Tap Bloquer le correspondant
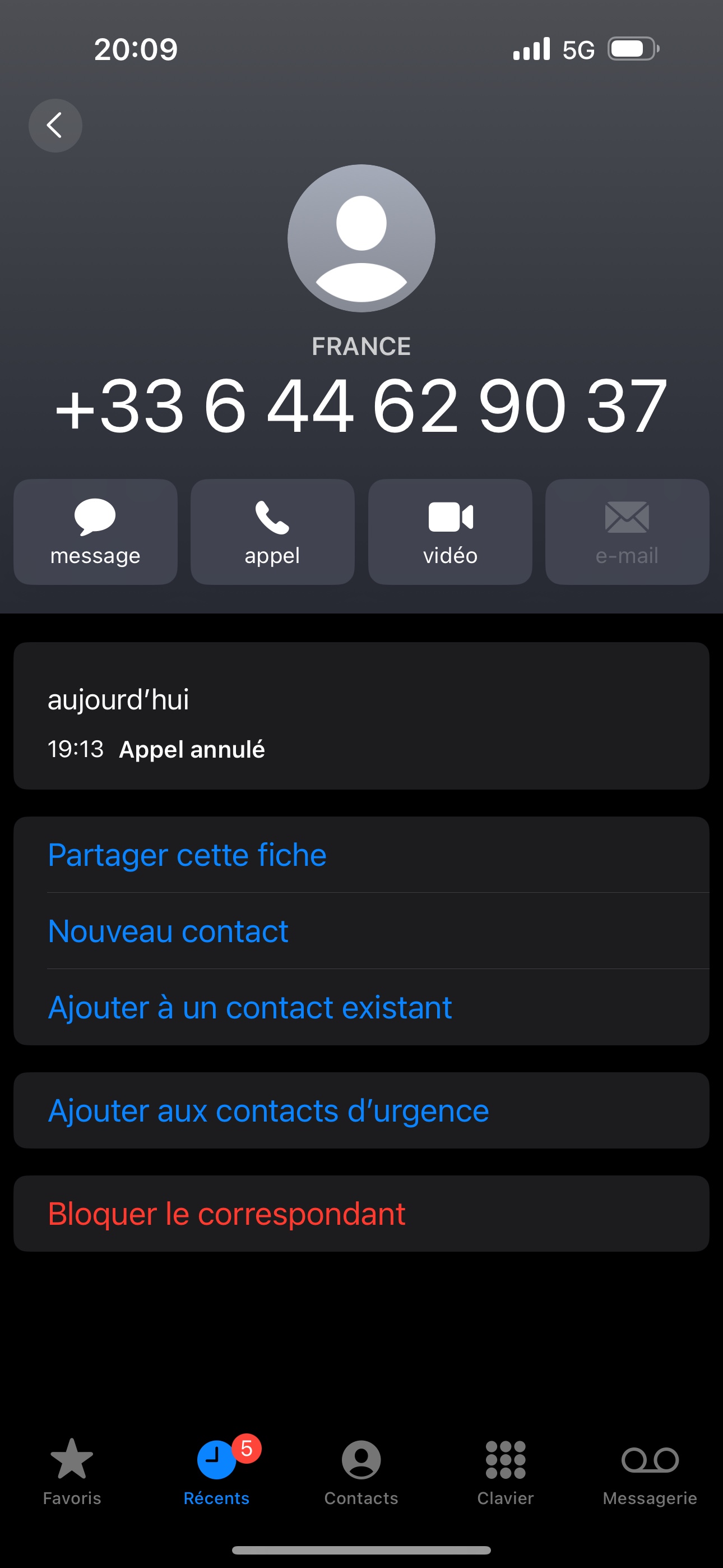Image resolution: width=723 pixels, height=1568 pixels. 226,1214
